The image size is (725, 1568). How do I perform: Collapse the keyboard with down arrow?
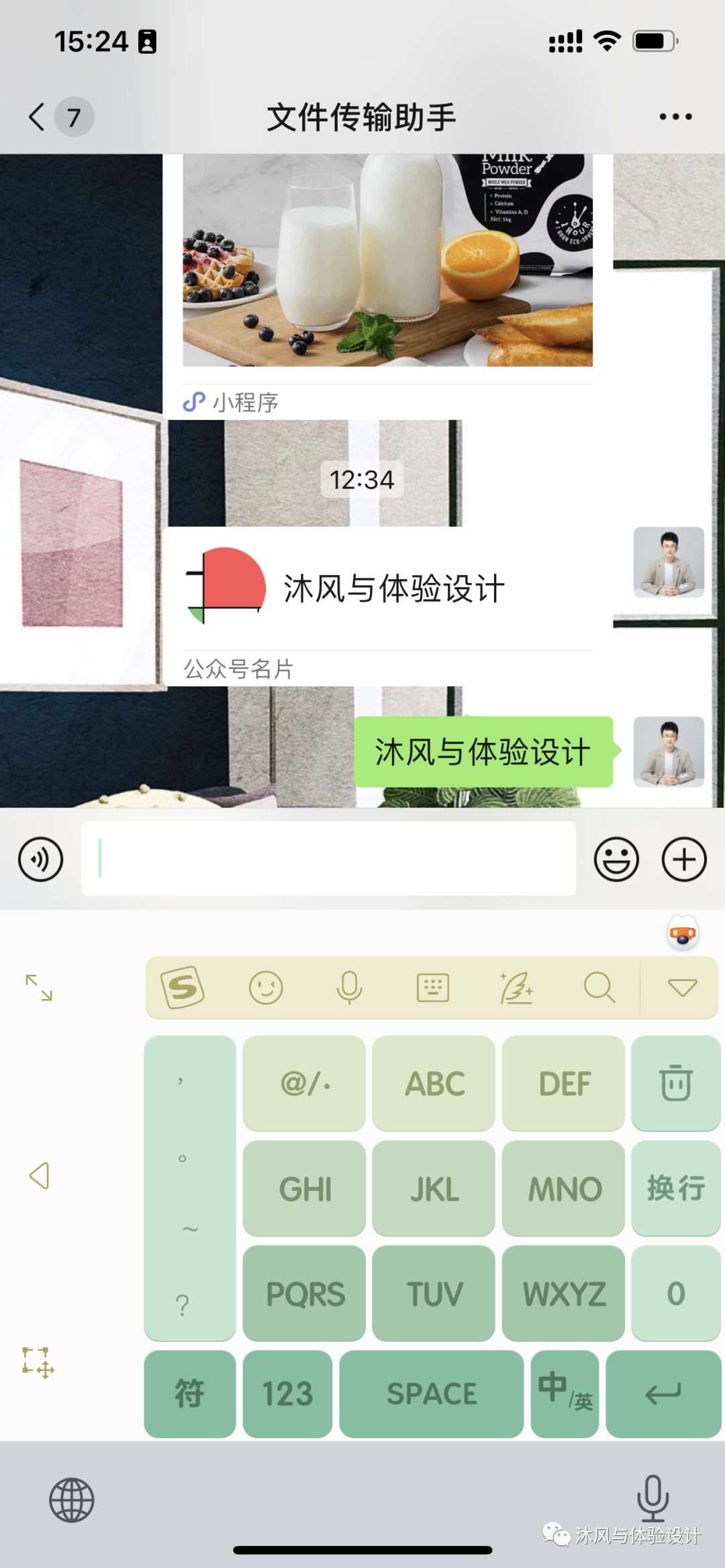click(x=682, y=988)
